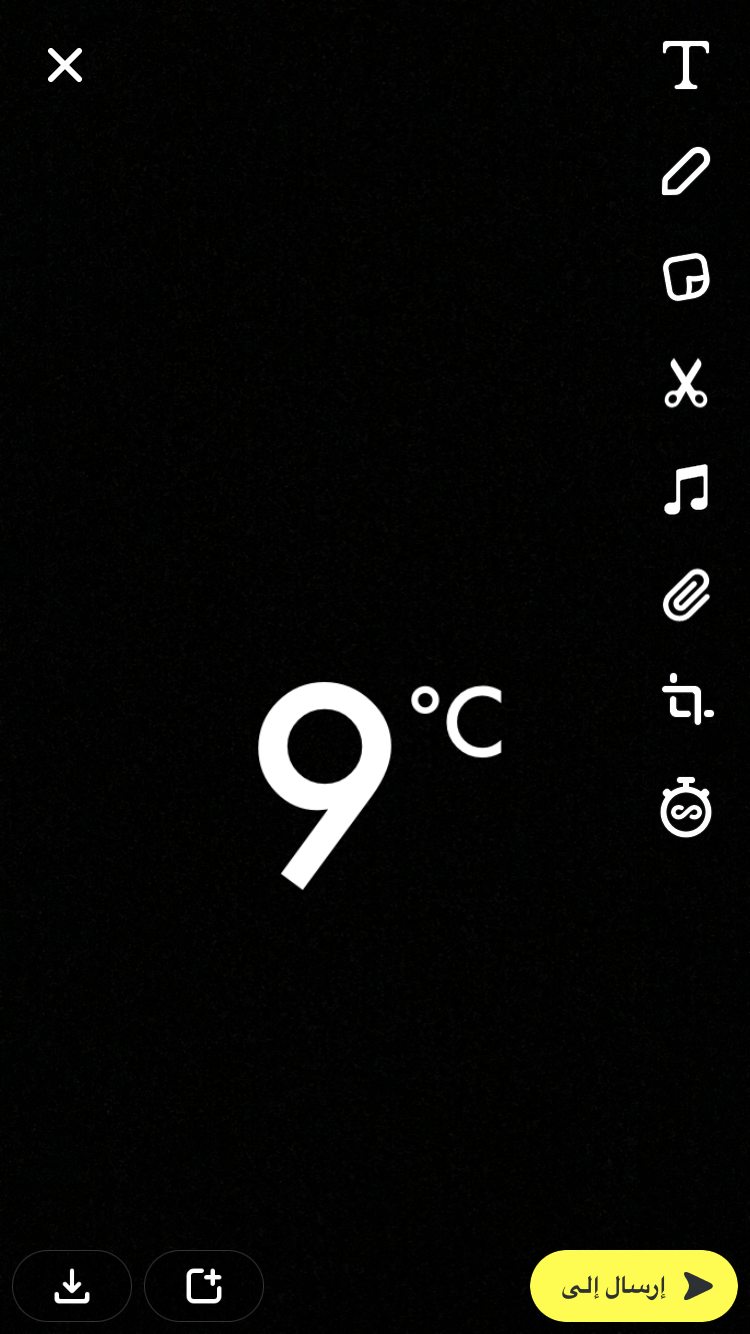Add the snap to your story
750x1334 pixels.
[x=204, y=1286]
